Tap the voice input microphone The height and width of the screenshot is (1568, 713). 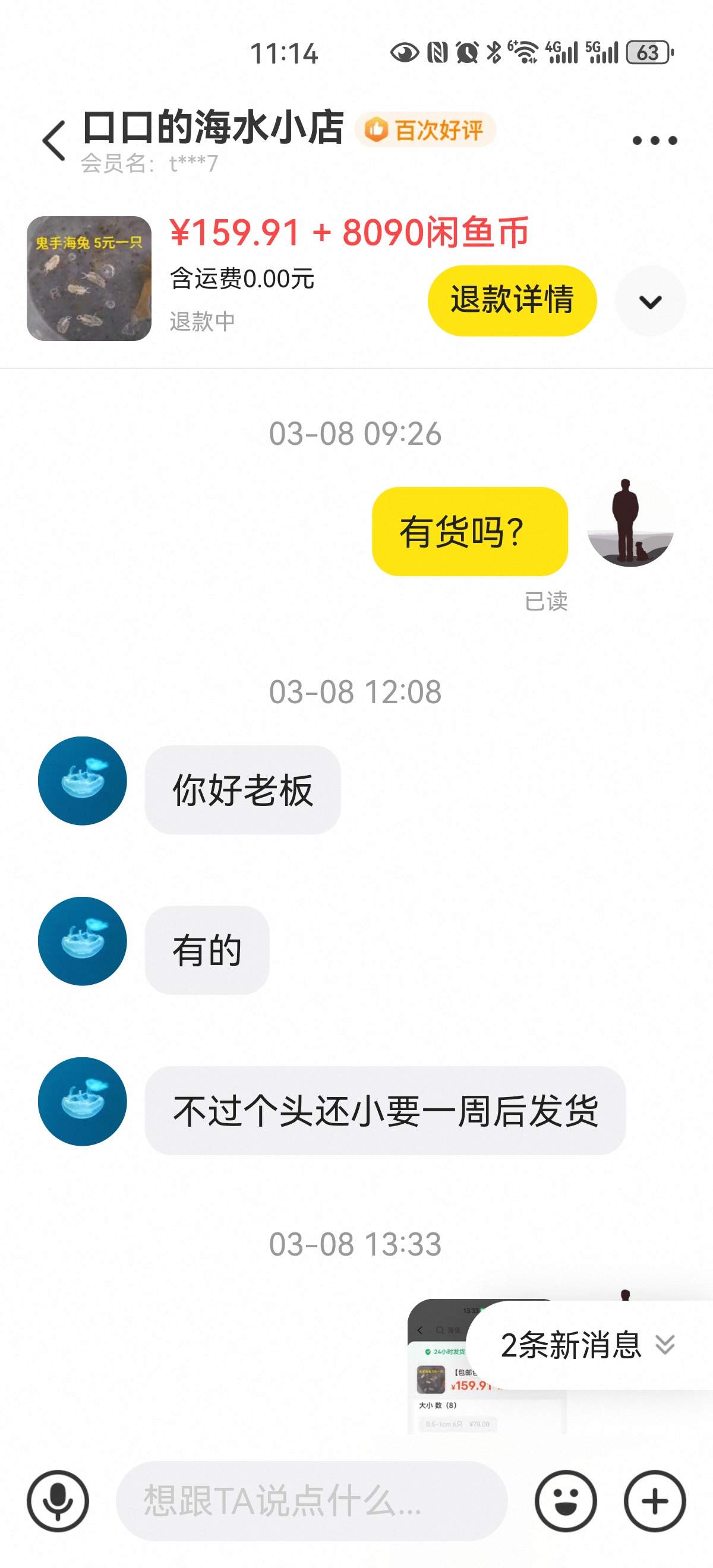(x=58, y=1501)
